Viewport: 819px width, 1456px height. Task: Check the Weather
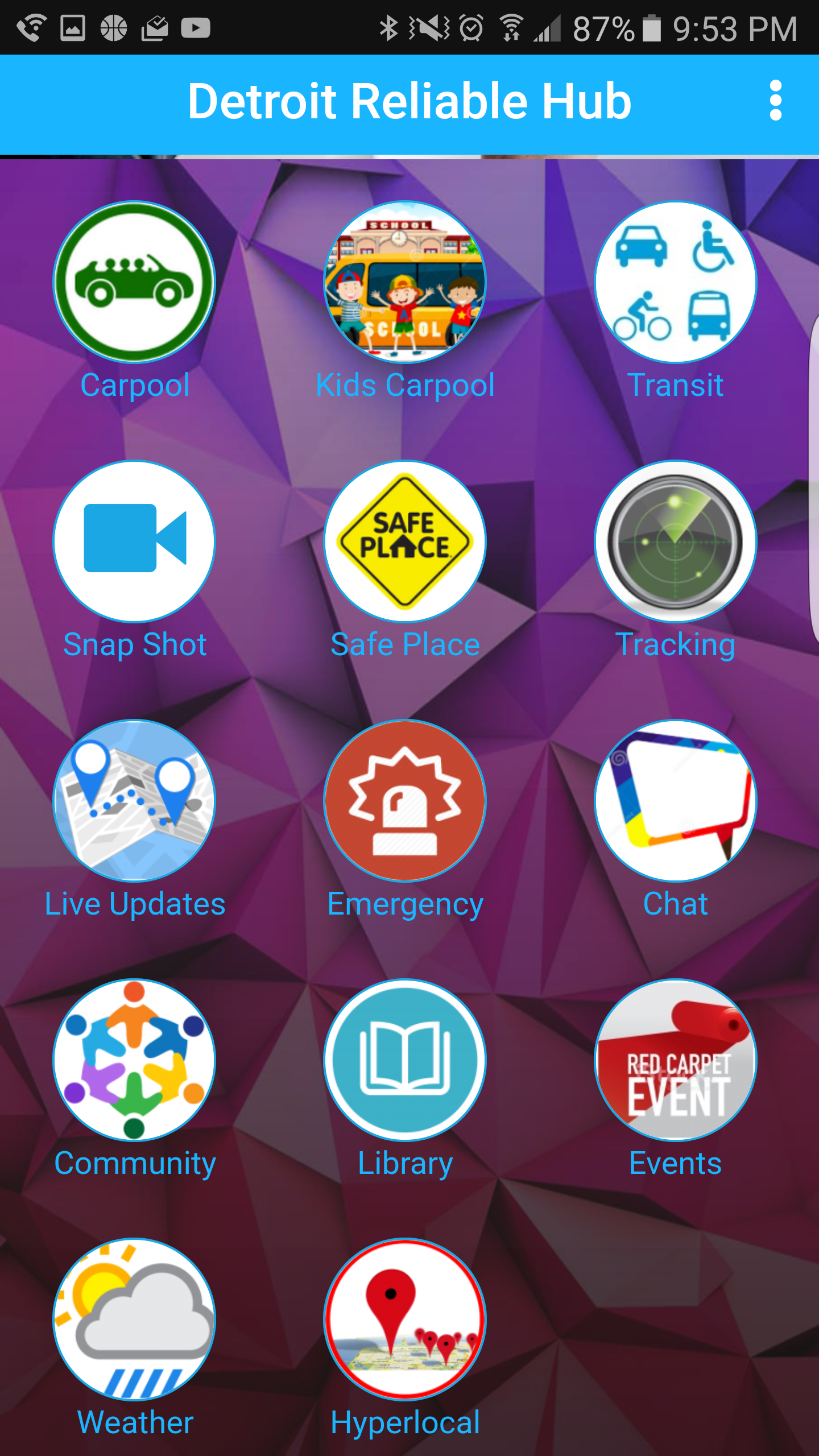(x=134, y=1319)
